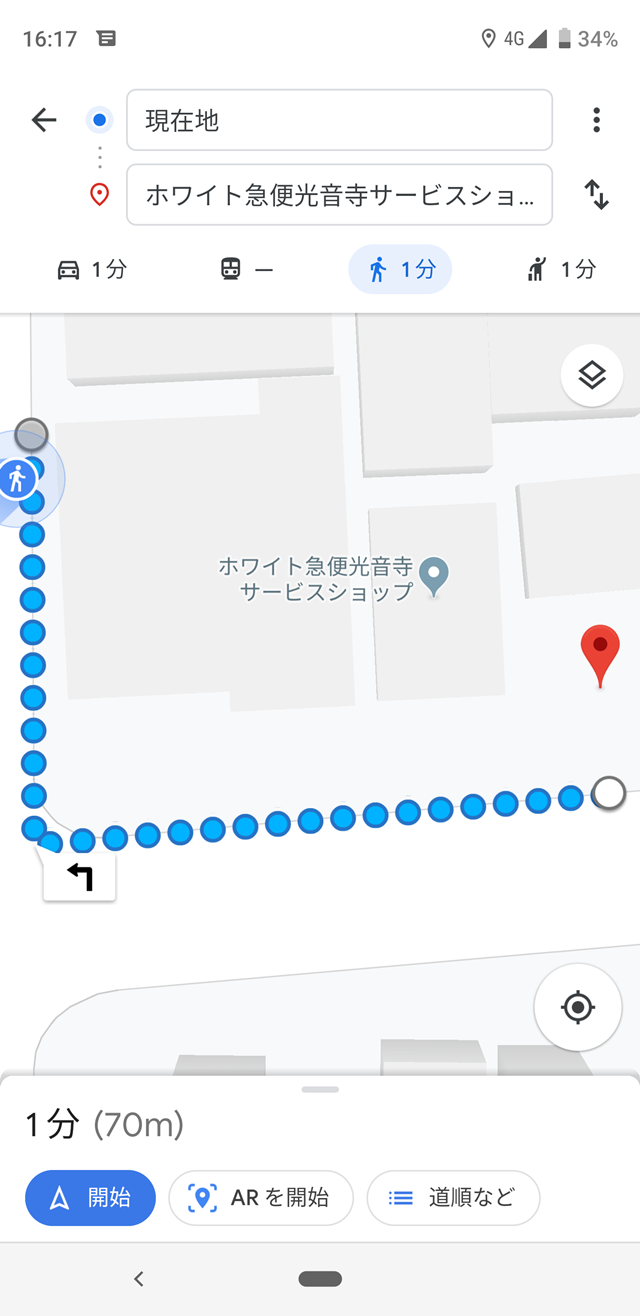Open the map layers button
The image size is (640, 1316).
592,376
